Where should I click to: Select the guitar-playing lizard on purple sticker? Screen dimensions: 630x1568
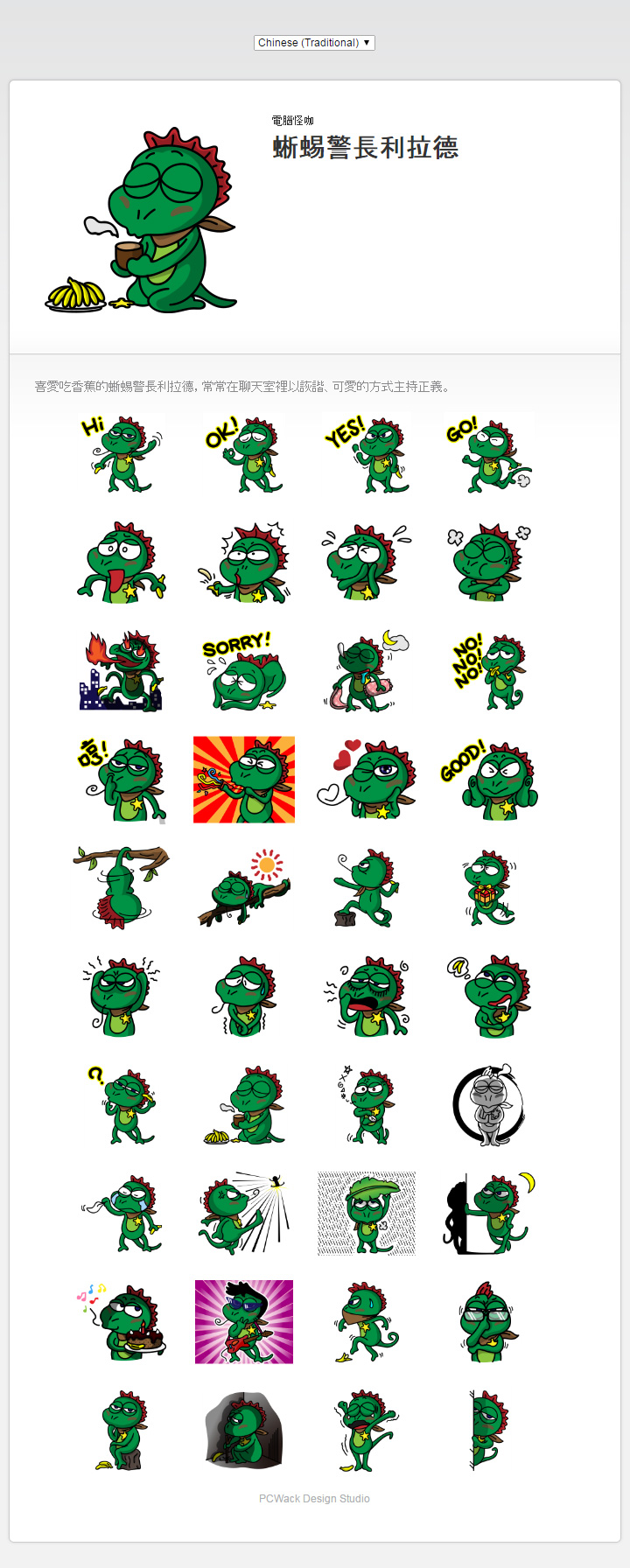pos(244,1321)
